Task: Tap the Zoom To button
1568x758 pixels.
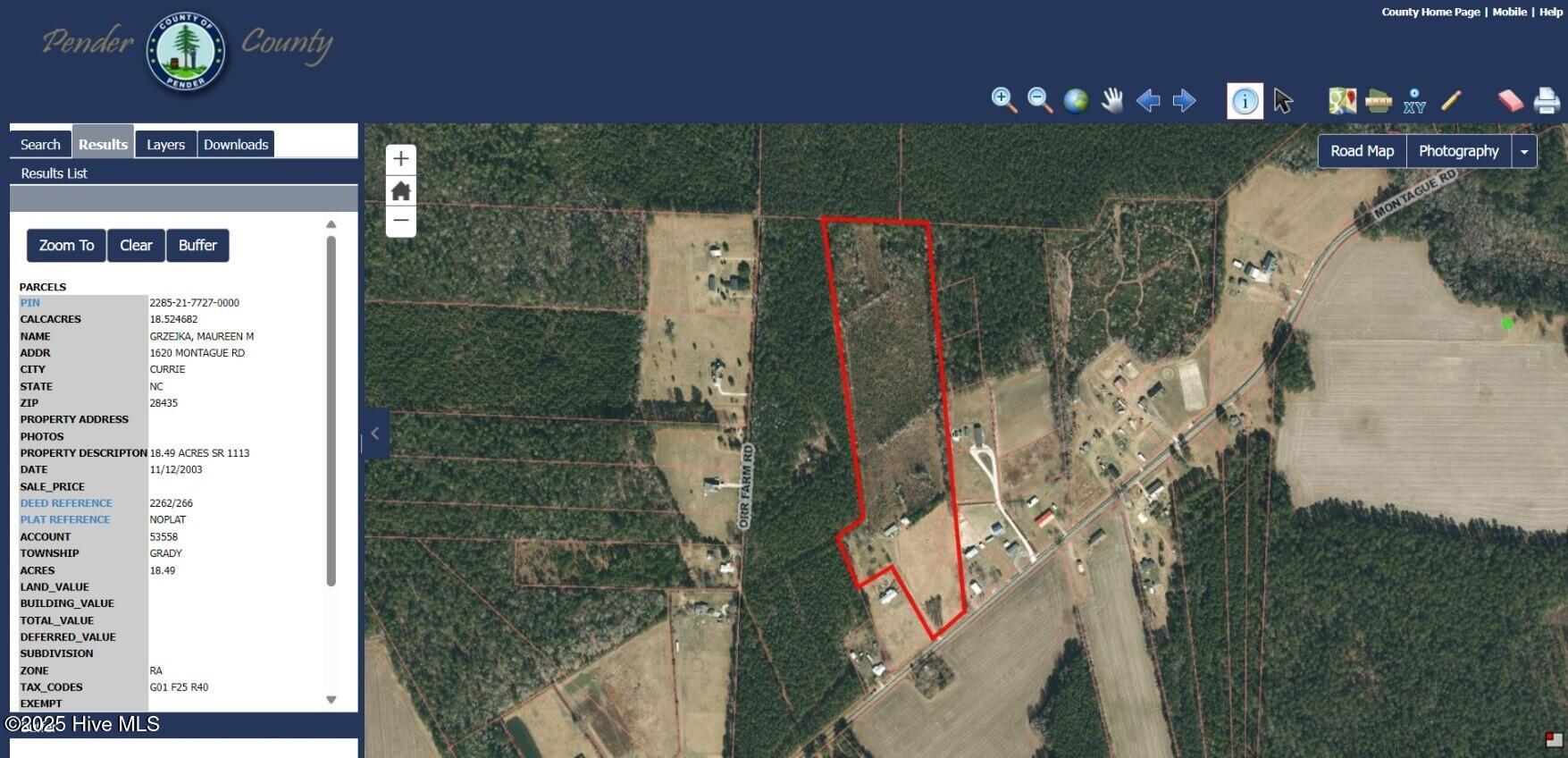Action: click(66, 246)
